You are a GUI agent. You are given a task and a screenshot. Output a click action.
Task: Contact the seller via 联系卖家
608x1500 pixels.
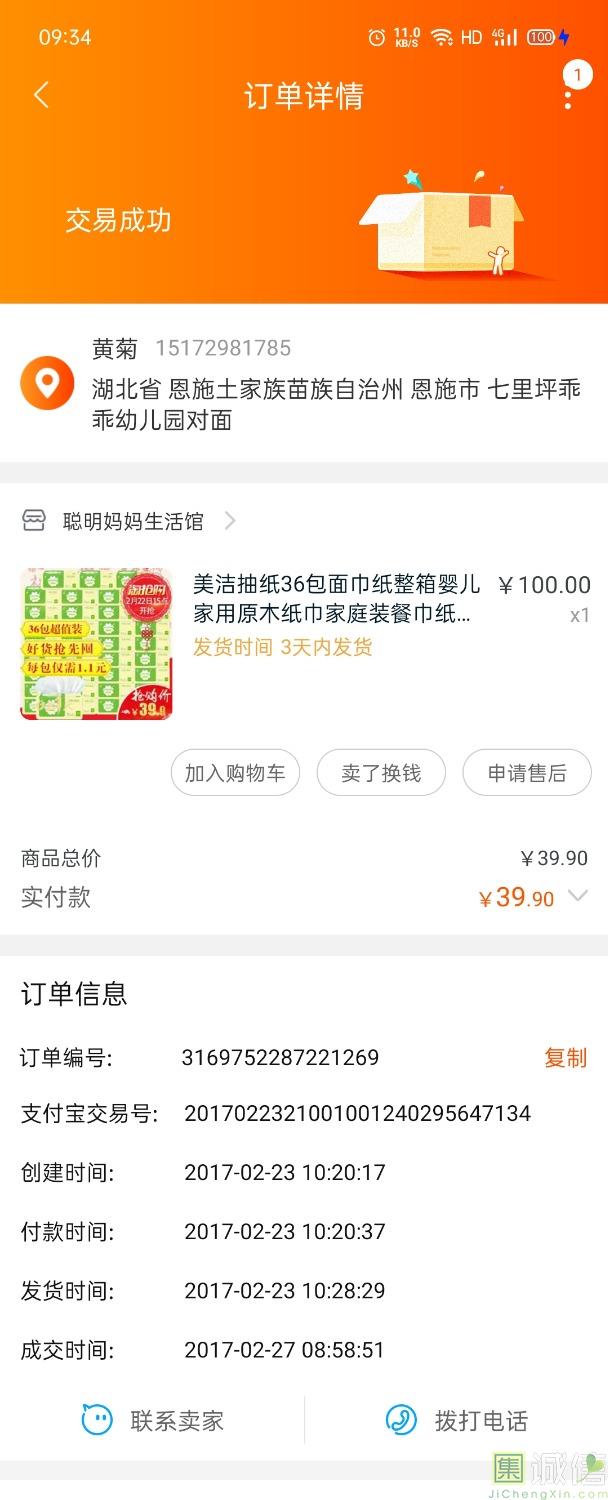(153, 1420)
